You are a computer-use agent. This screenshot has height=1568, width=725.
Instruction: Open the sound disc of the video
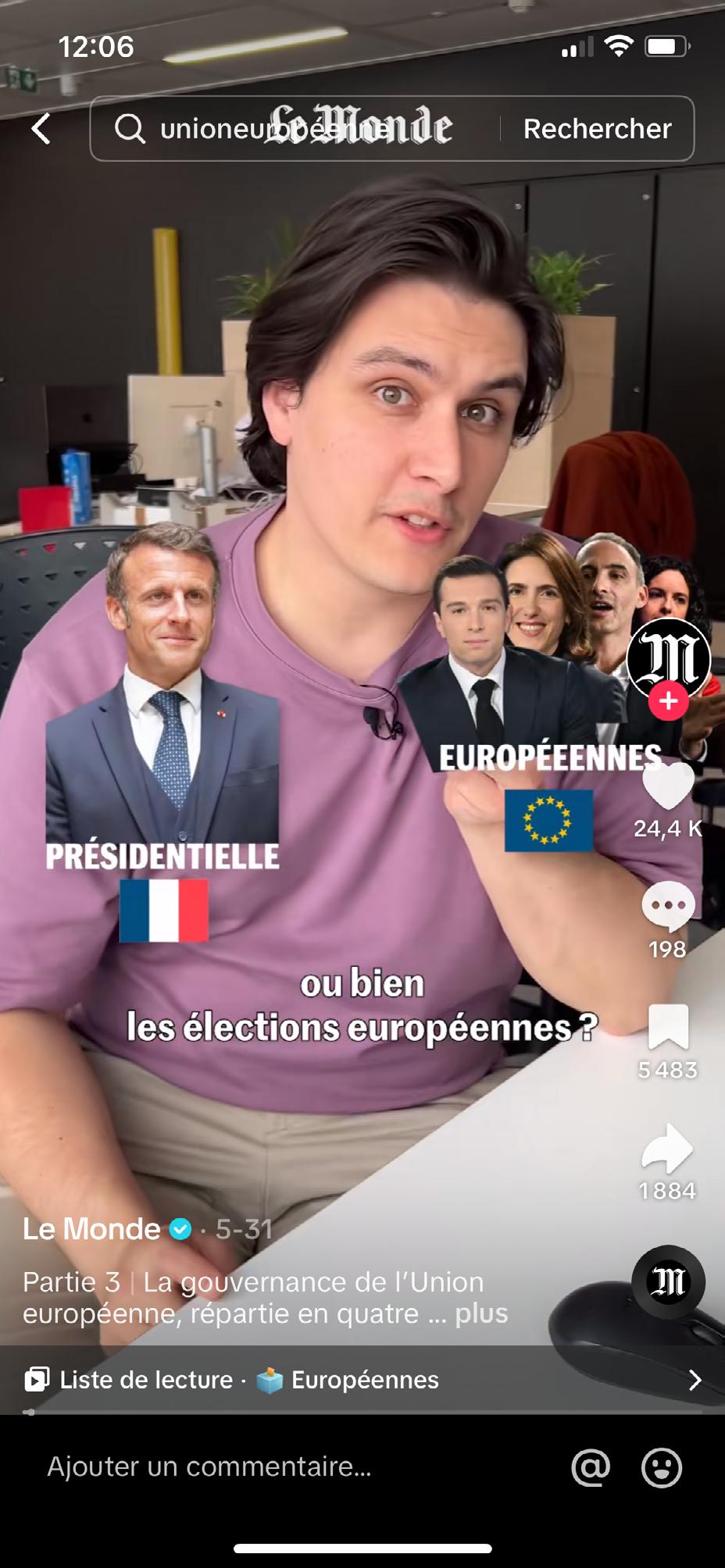coord(668,1282)
